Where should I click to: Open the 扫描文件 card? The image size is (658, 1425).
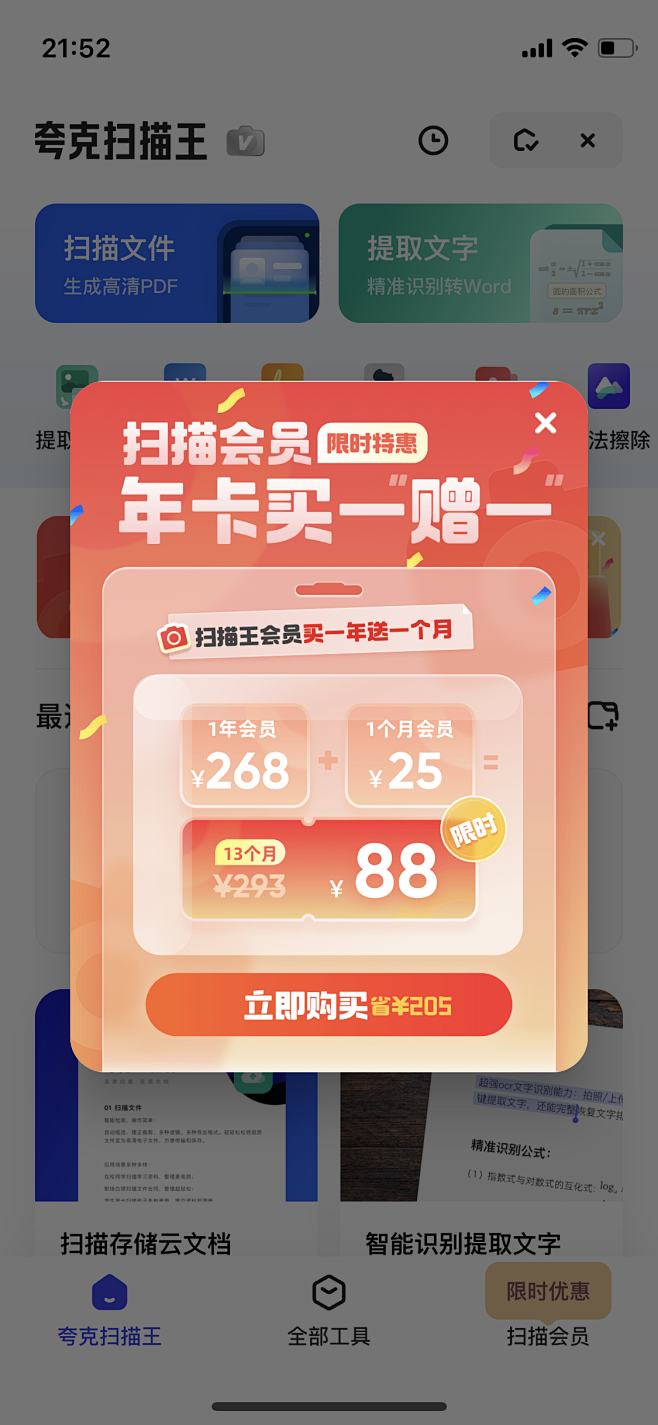(177, 264)
